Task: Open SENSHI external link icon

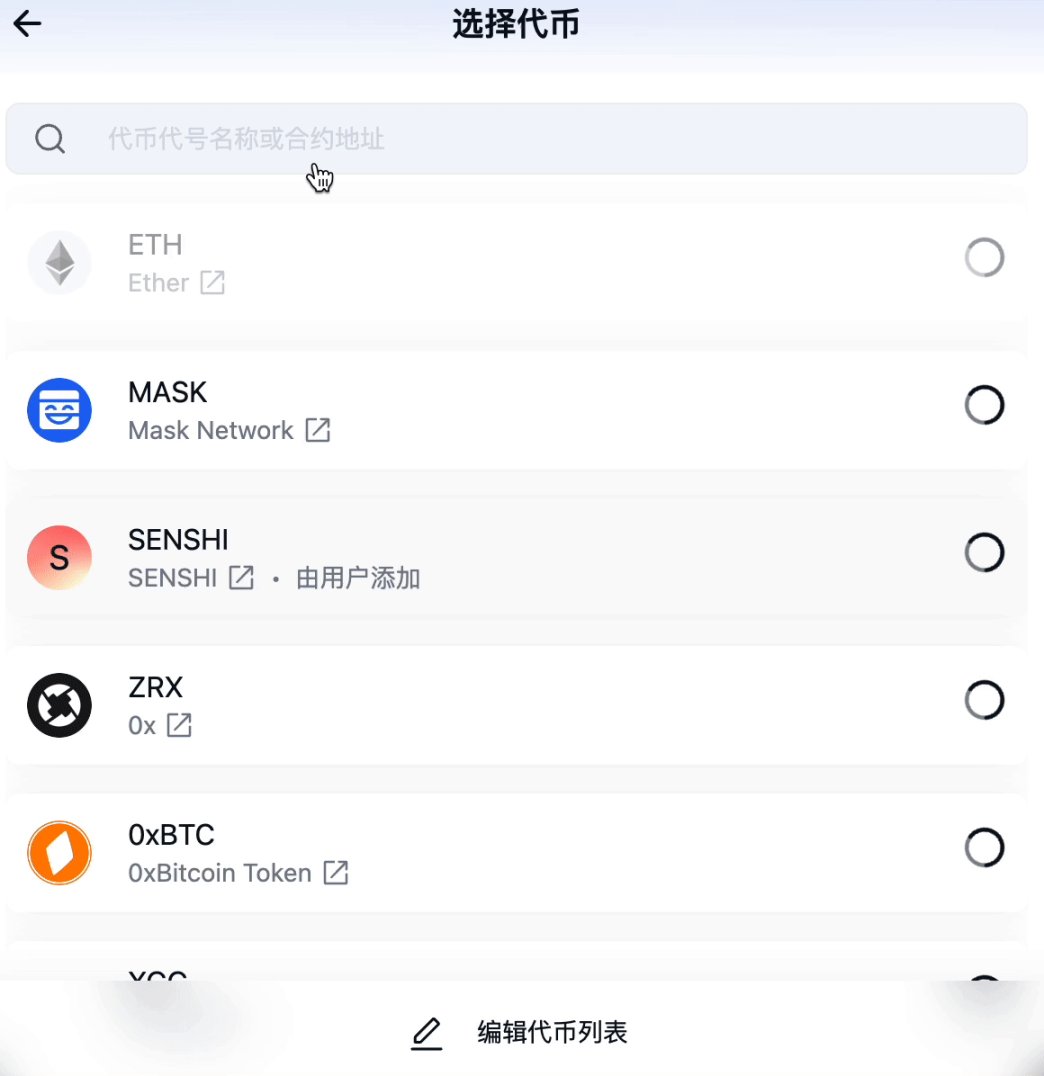Action: point(241,578)
